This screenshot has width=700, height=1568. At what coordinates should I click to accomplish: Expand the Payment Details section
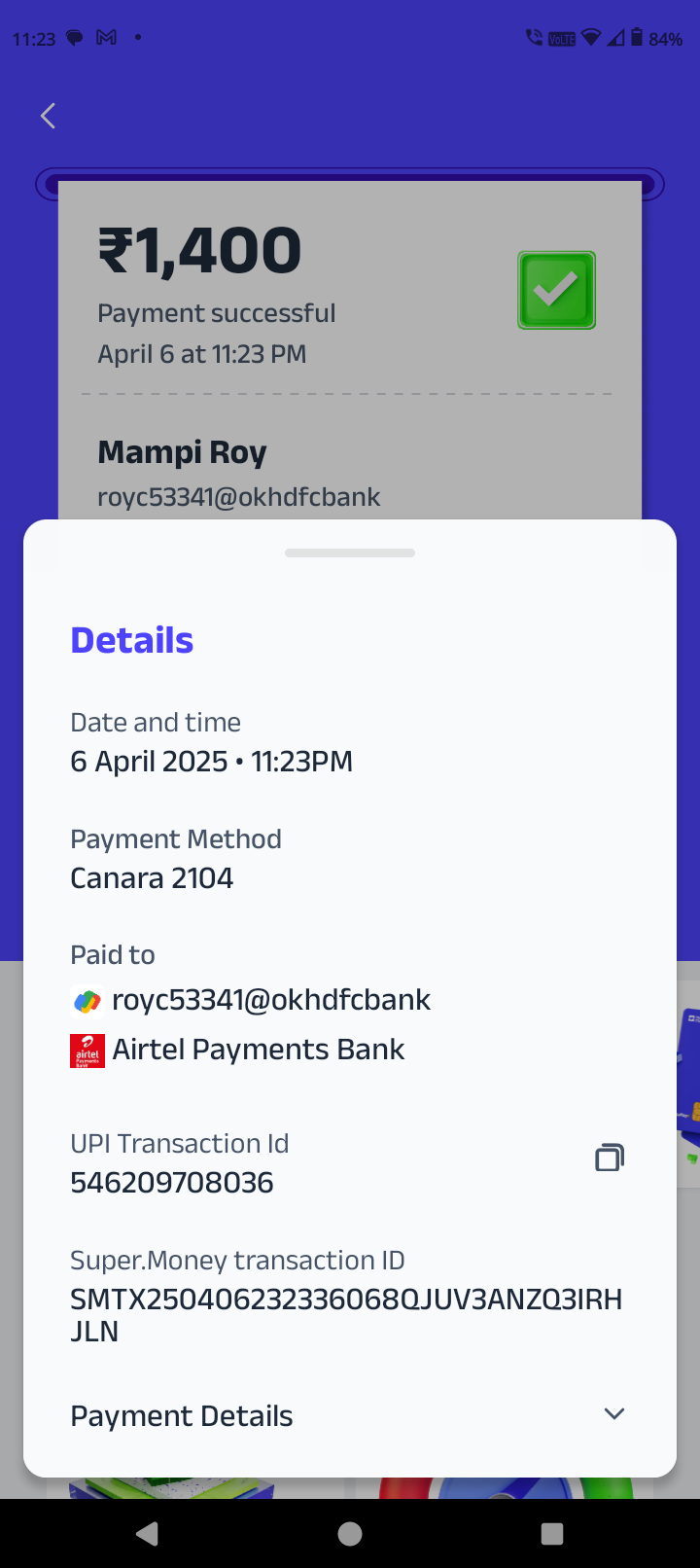613,1414
